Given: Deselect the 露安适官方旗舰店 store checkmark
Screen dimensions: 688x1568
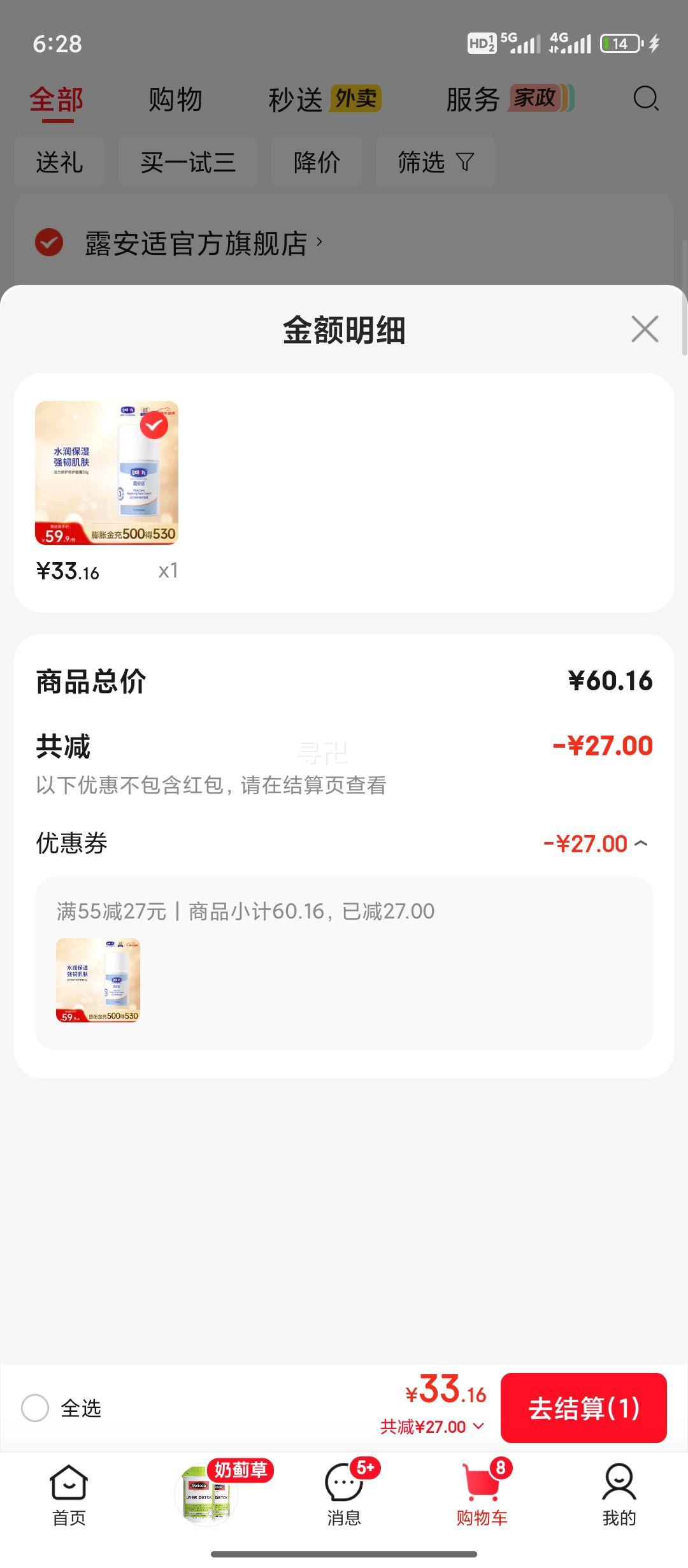Looking at the screenshot, I should [x=50, y=242].
